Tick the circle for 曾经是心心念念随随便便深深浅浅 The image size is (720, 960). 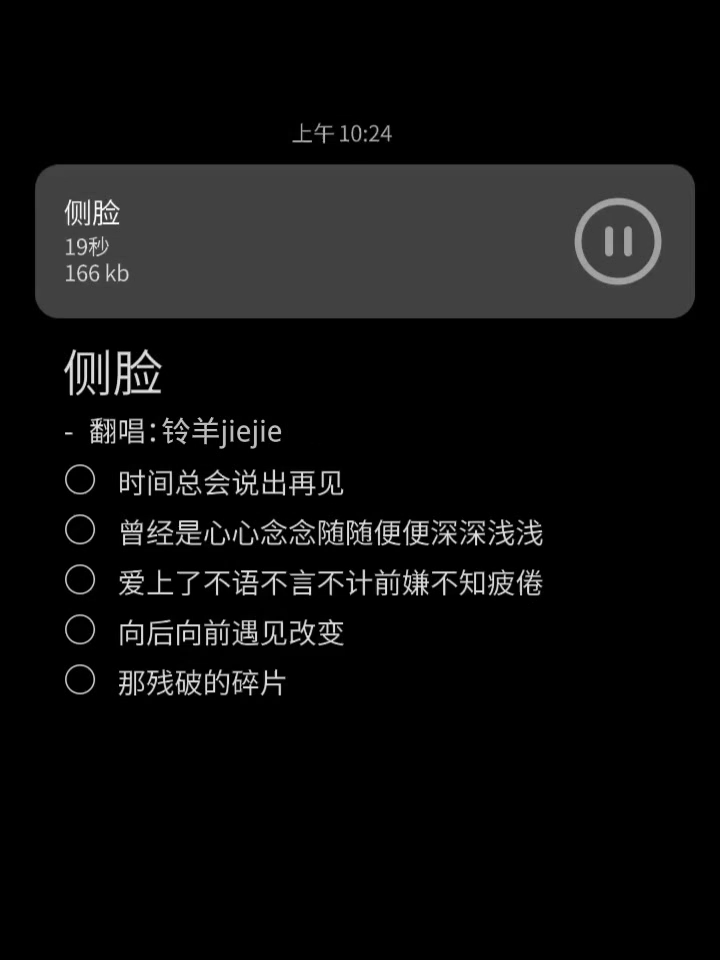pos(80,531)
